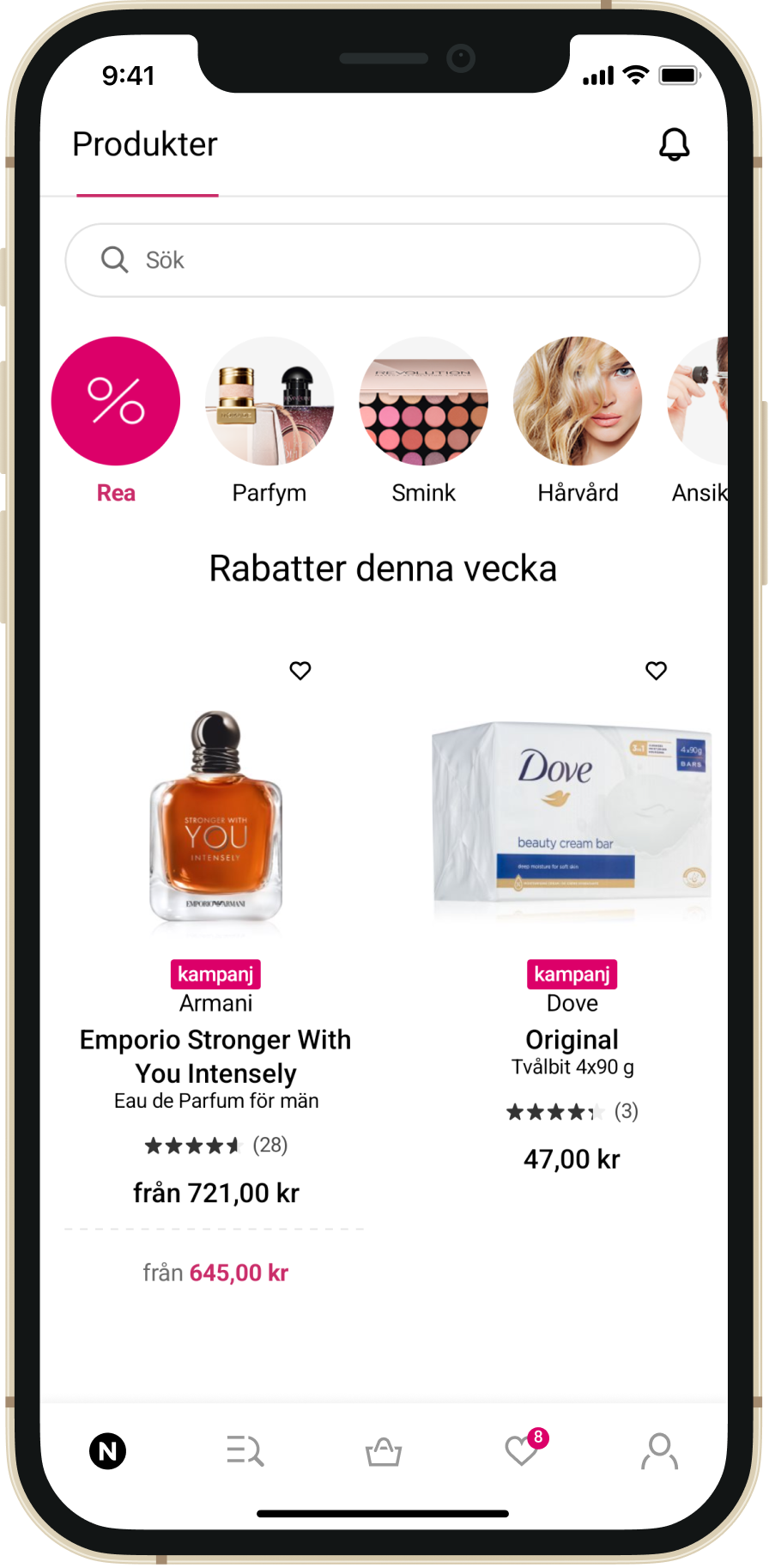Image resolution: width=769 pixels, height=1568 pixels.
Task: Open the Armani Emporio Stronger With You product
Action: pyautogui.click(x=215, y=1056)
